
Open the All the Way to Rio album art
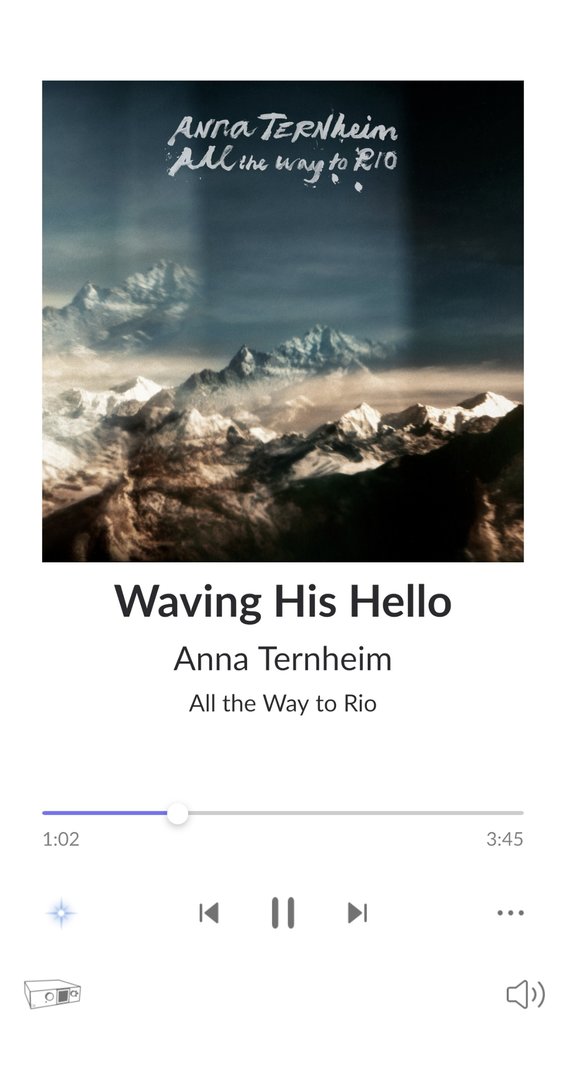pyautogui.click(x=283, y=321)
